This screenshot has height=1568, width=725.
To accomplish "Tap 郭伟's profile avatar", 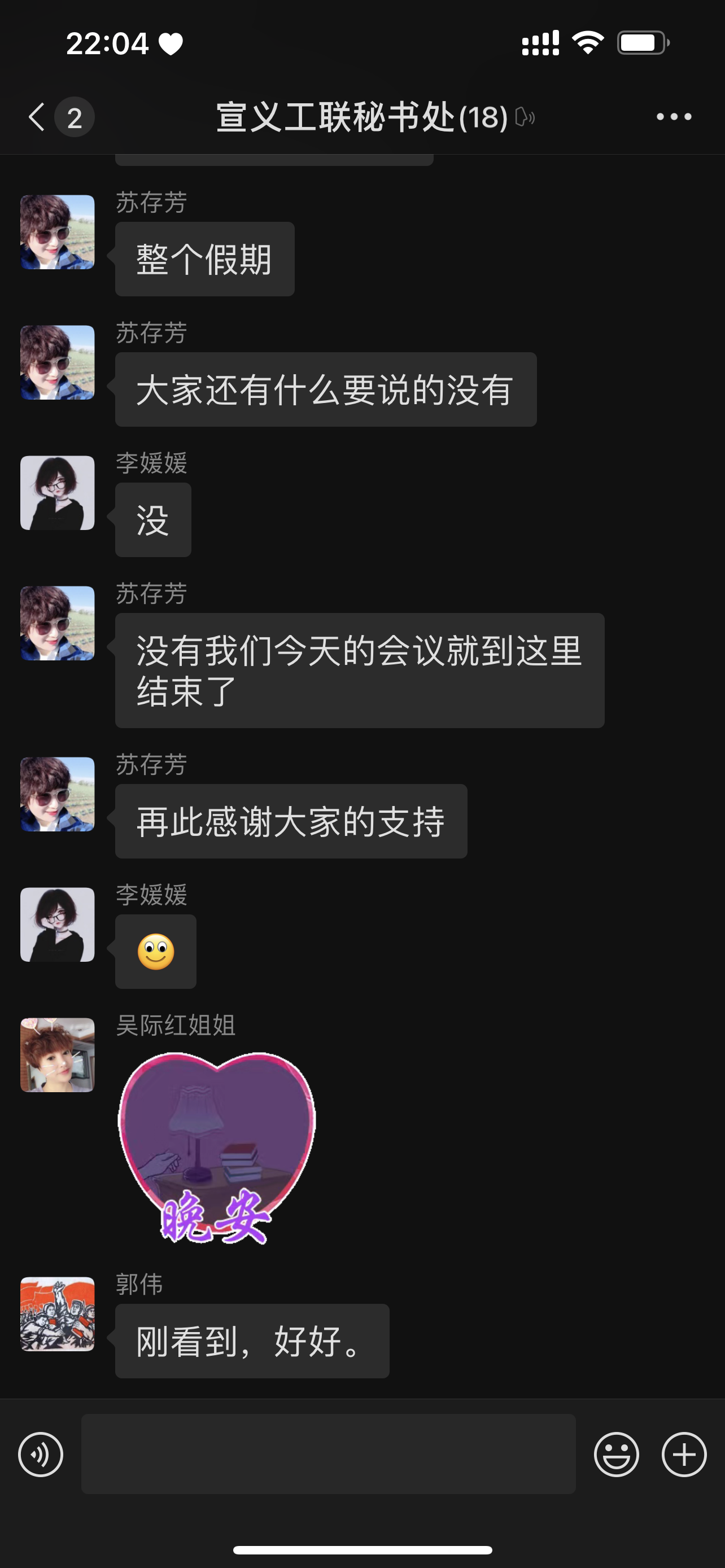I will [x=58, y=1313].
